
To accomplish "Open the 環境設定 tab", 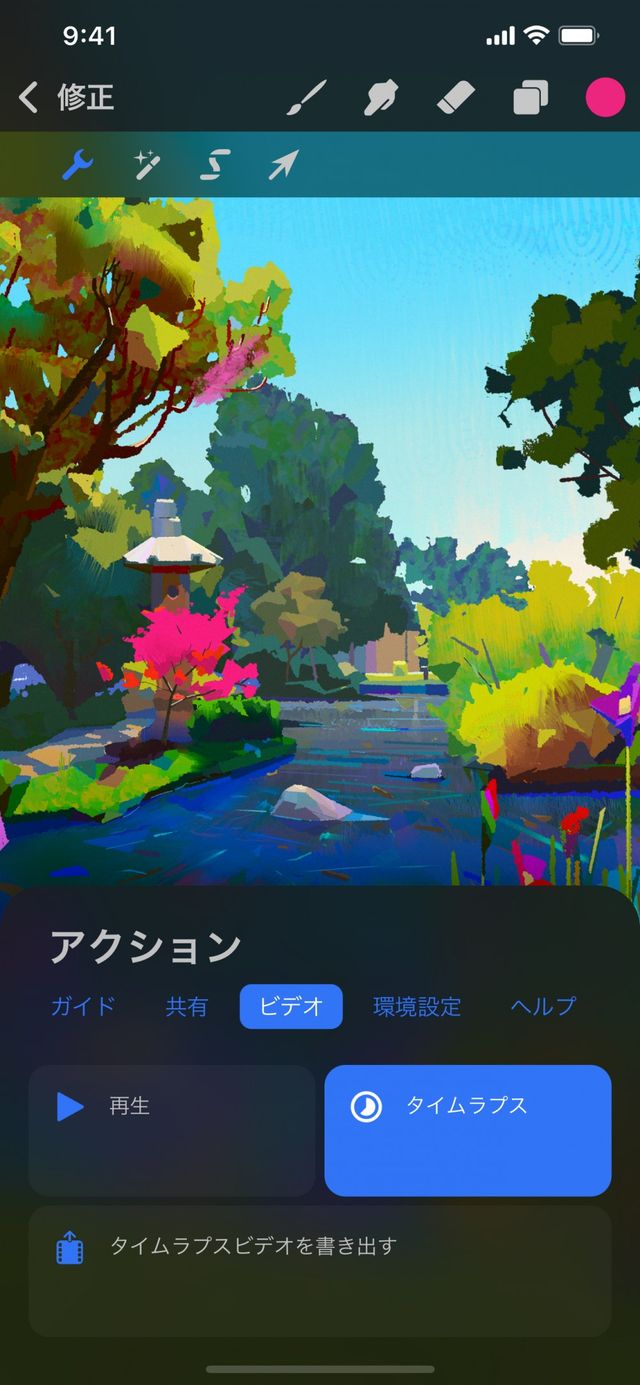I will coord(417,1006).
